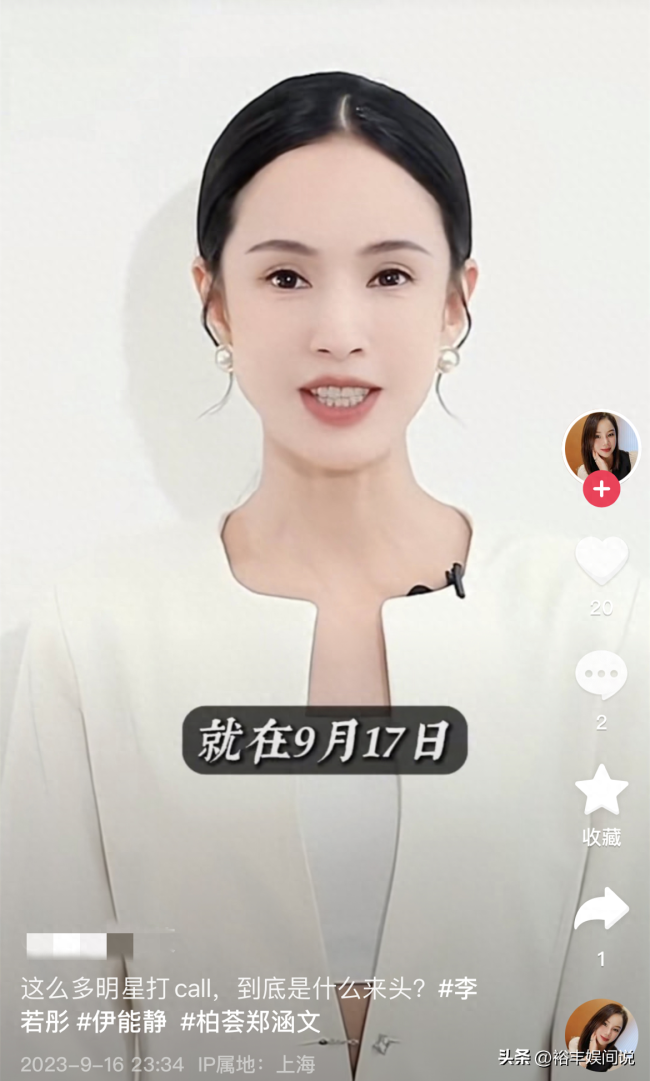The width and height of the screenshot is (650, 1081).
Task: Share this video using the arrow
Action: (601, 909)
